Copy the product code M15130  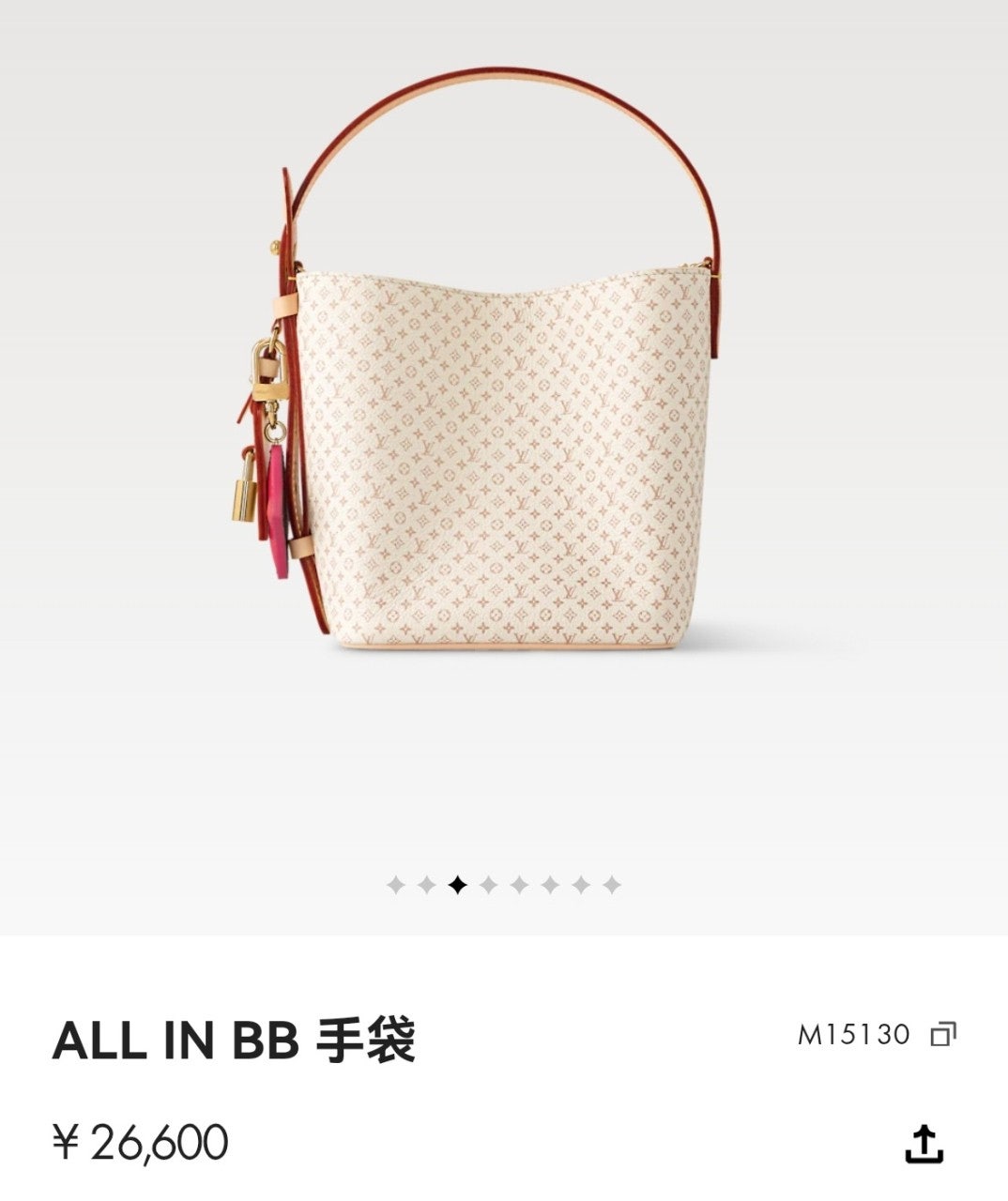pos(942,1035)
